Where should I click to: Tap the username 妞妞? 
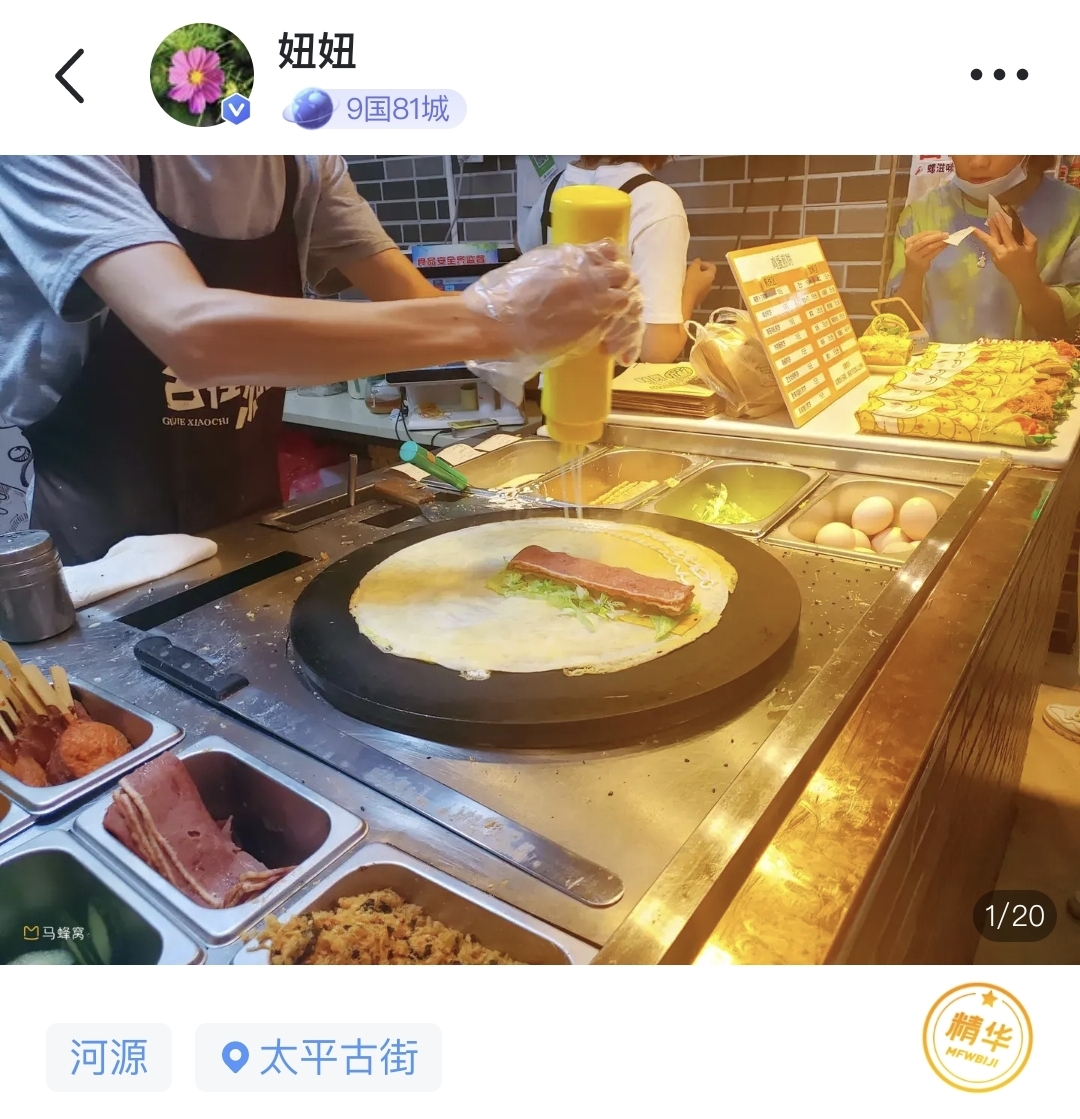pyautogui.click(x=317, y=51)
